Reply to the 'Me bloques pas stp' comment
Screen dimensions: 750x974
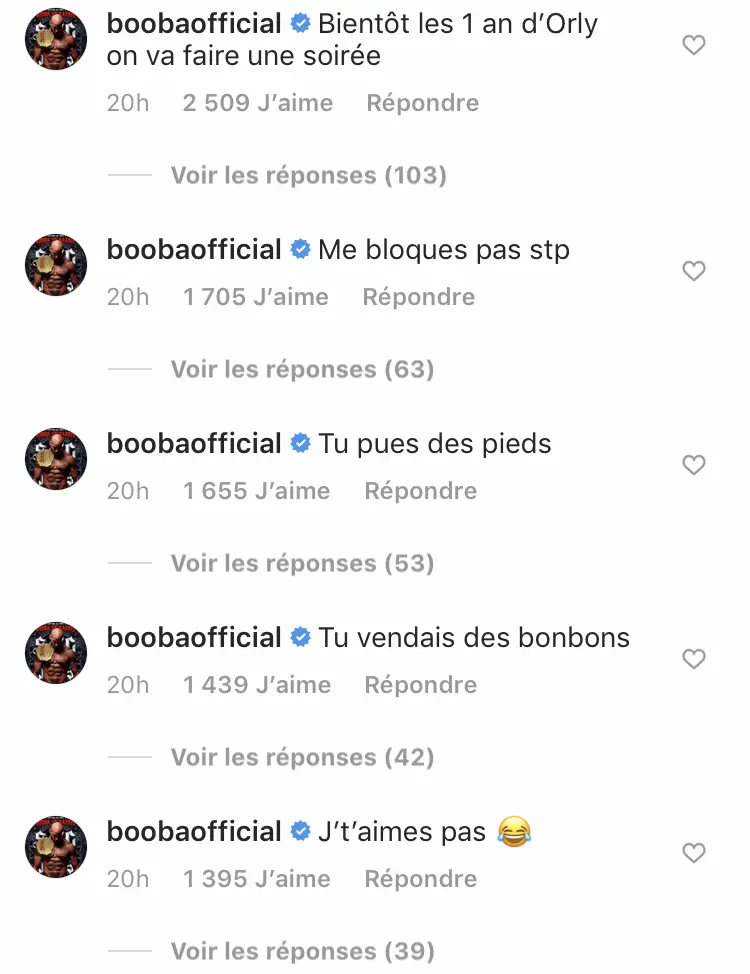click(x=418, y=297)
